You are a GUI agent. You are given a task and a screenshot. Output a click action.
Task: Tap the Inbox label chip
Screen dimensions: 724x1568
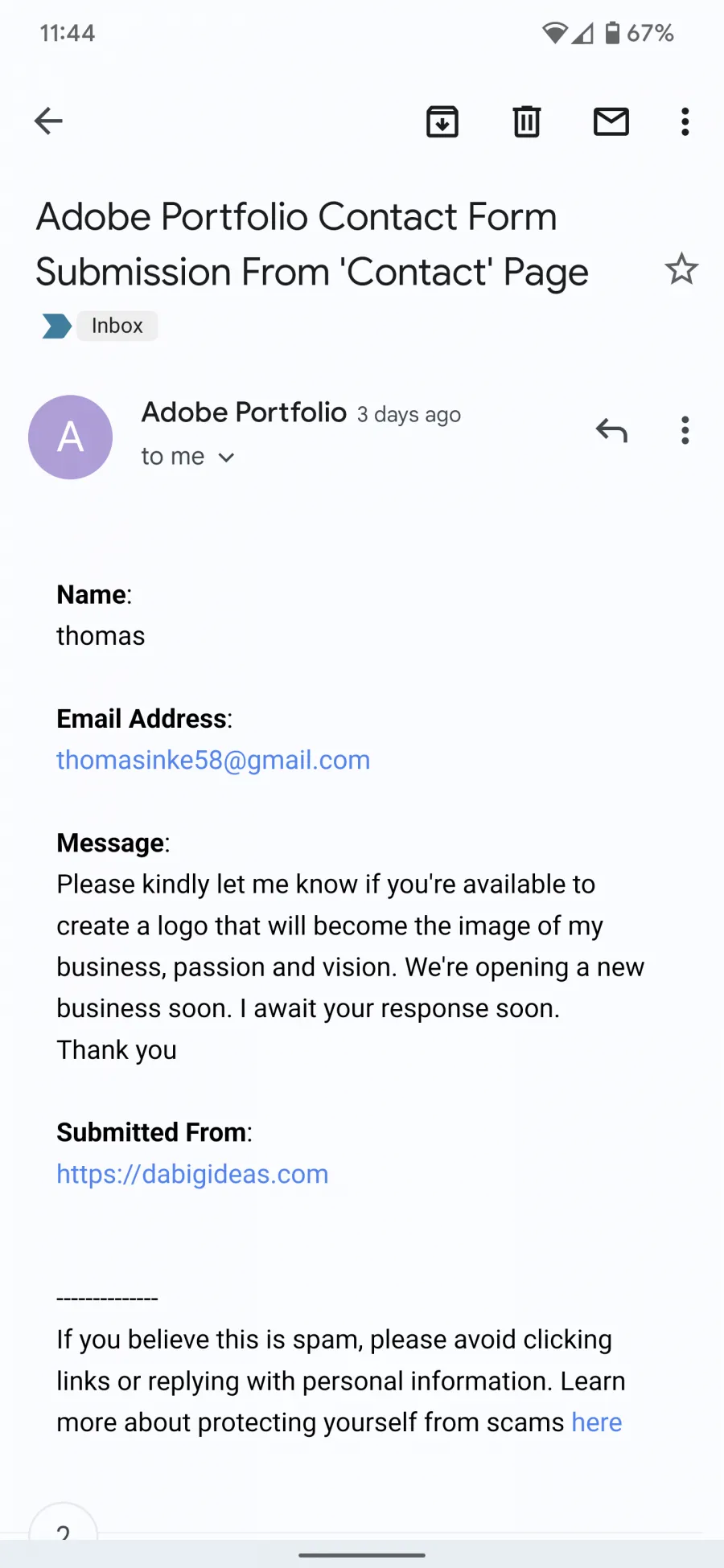117,326
